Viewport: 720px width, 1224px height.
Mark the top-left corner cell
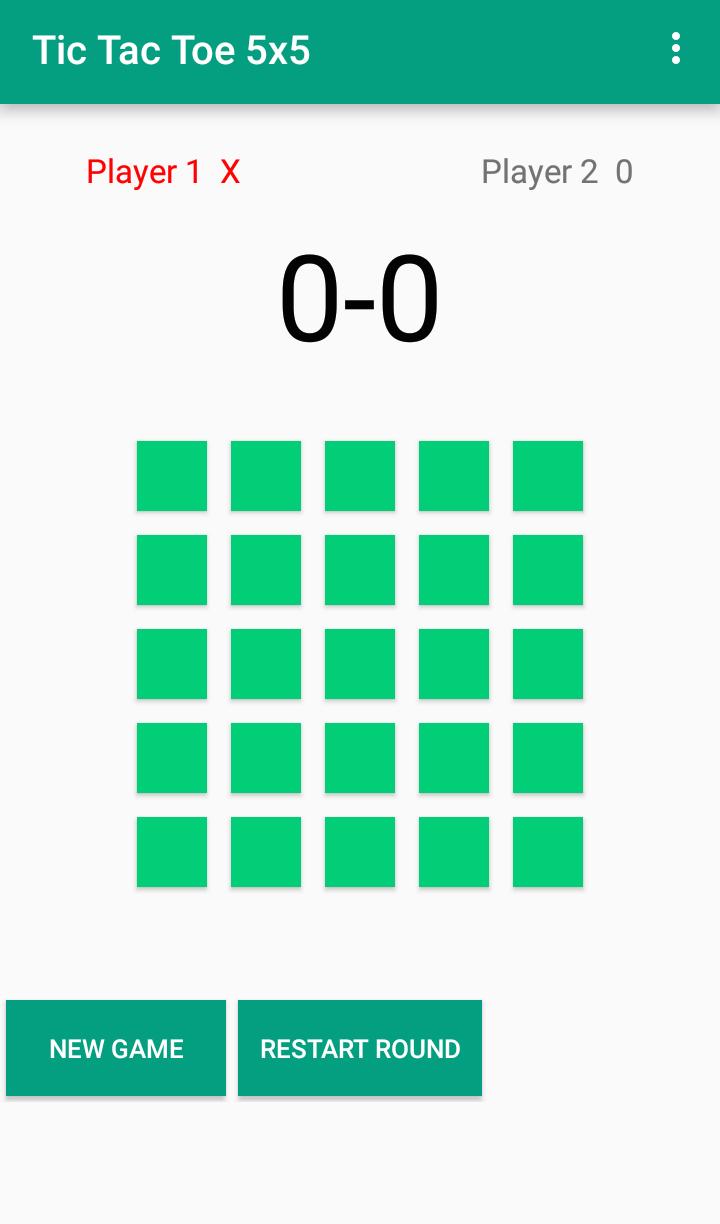click(172, 476)
